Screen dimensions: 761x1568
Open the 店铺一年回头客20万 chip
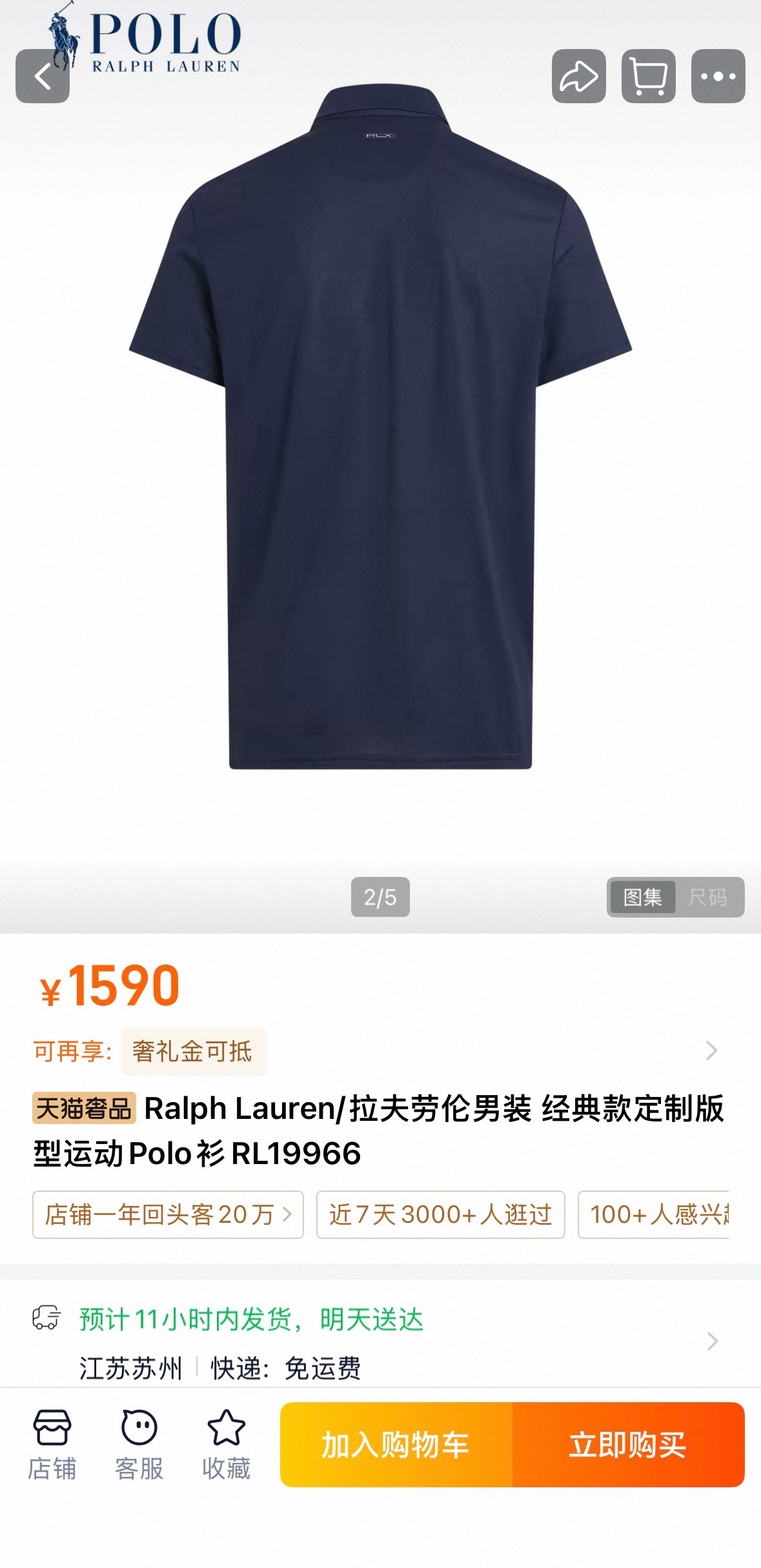(168, 1214)
